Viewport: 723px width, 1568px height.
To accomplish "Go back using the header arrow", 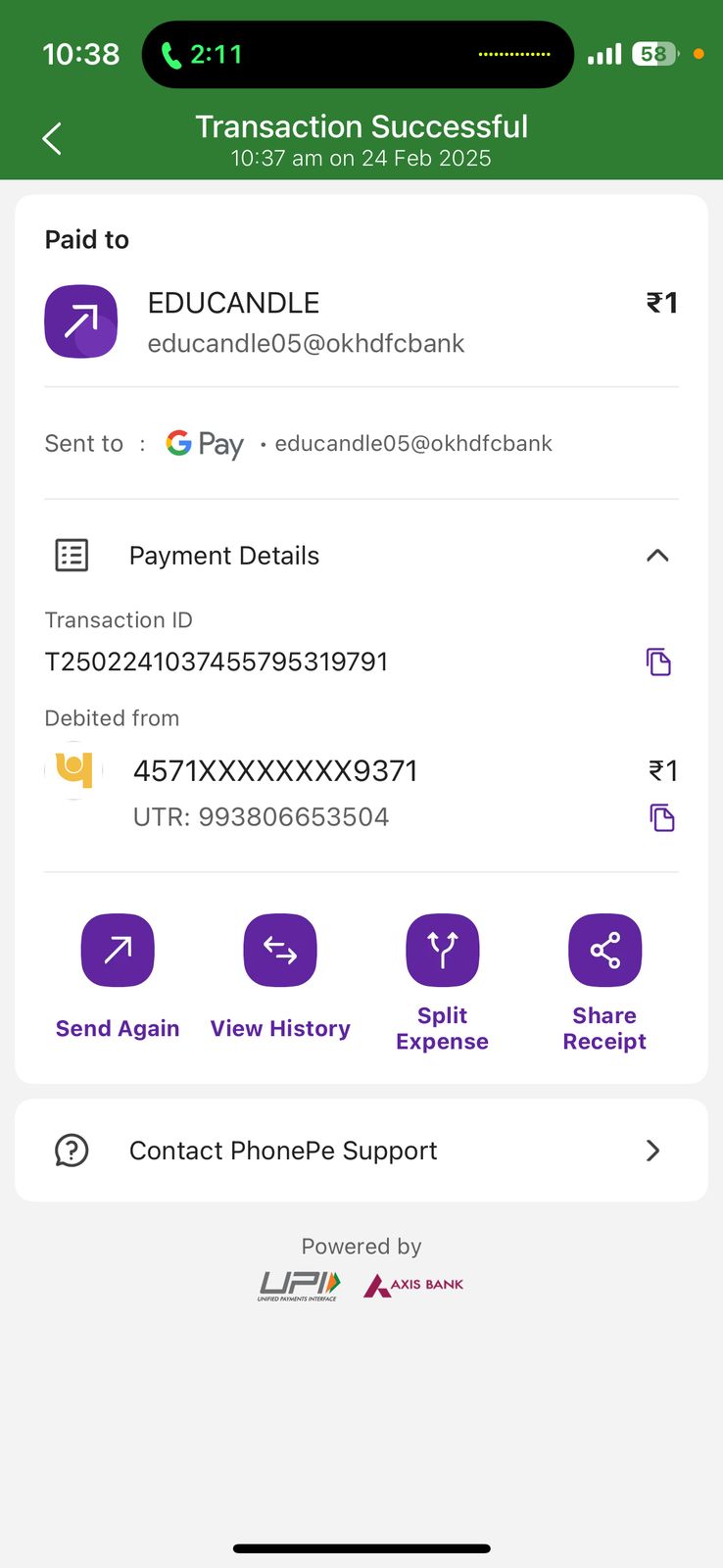I will coord(53,139).
